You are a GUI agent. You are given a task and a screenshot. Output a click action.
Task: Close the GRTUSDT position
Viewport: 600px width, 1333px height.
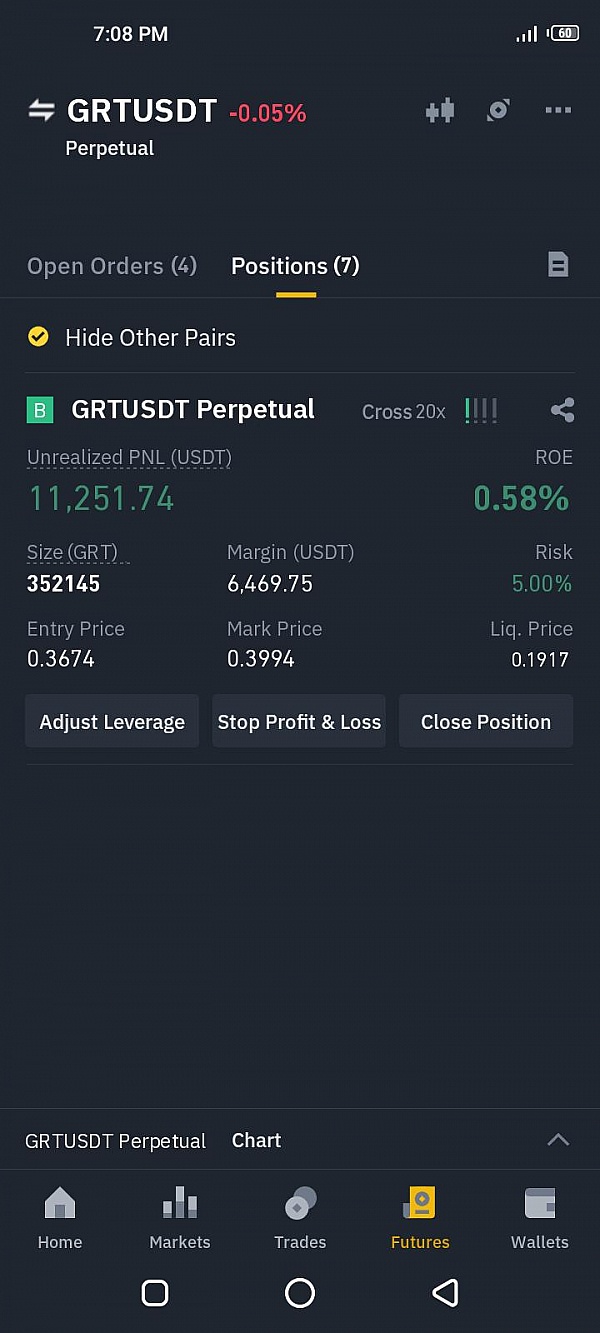click(x=486, y=722)
